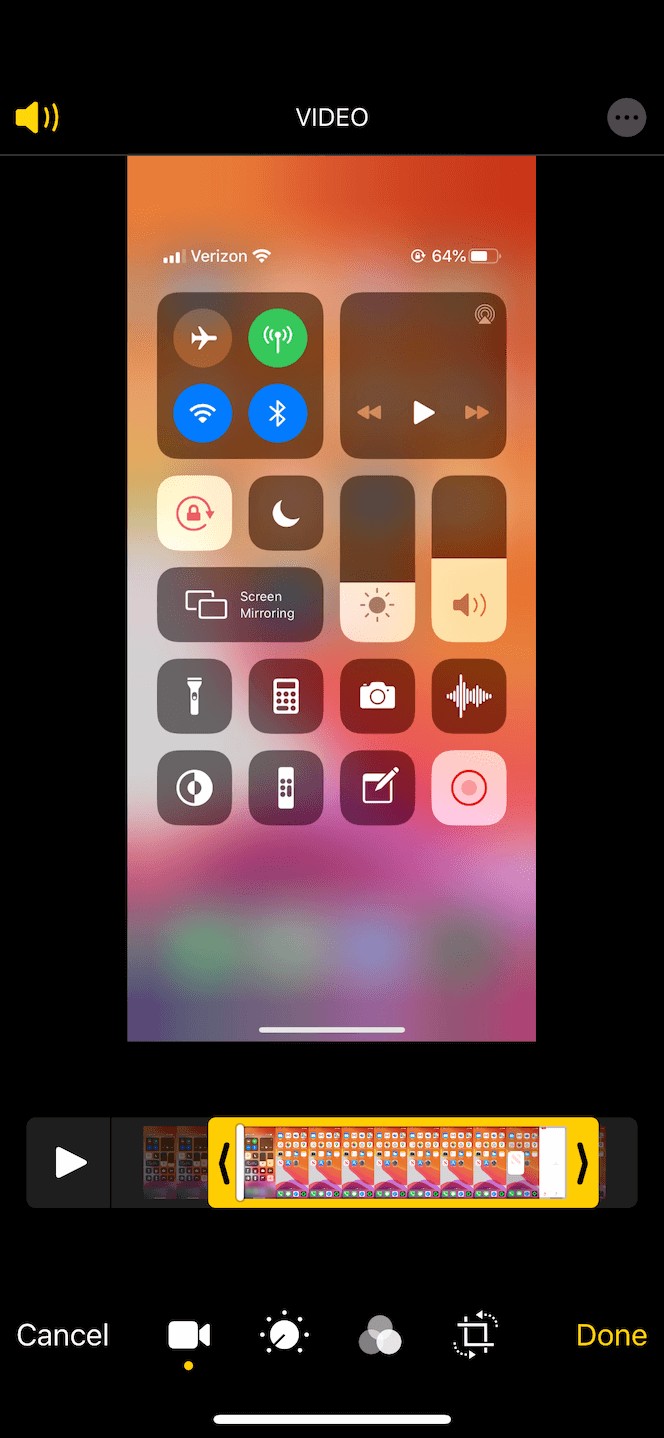Cancel the video editing

tap(62, 1335)
